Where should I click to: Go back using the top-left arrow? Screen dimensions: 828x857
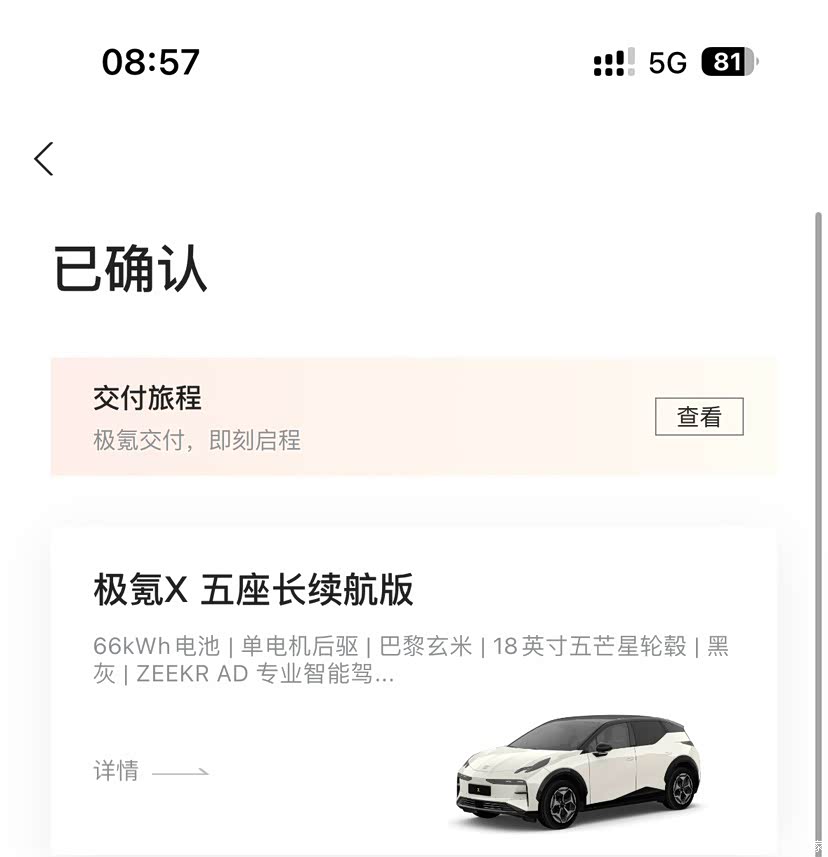tap(44, 159)
